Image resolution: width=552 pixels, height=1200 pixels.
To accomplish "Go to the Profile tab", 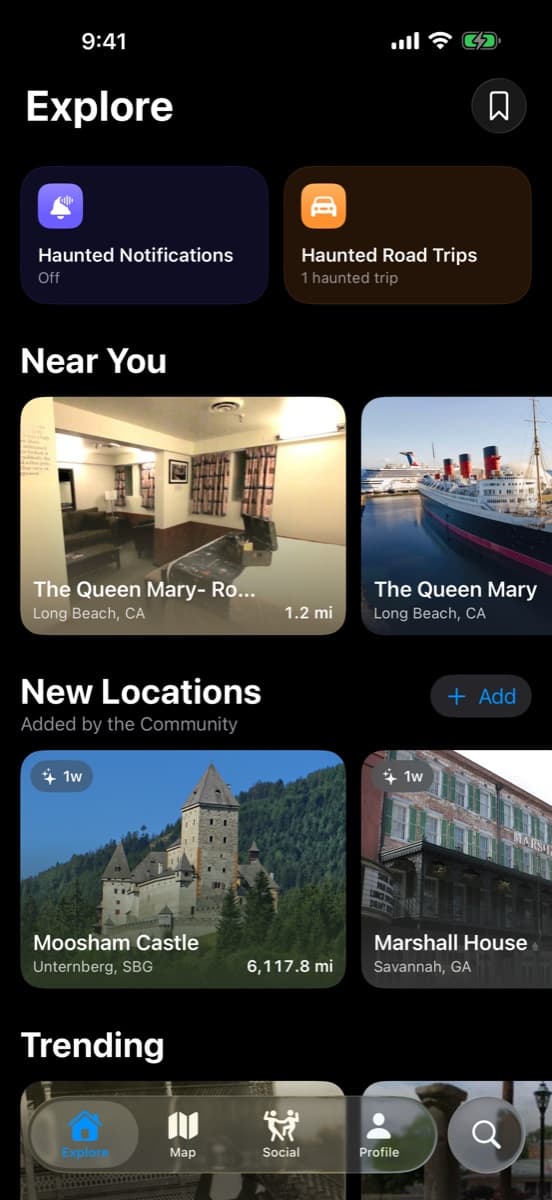I will tap(379, 1135).
